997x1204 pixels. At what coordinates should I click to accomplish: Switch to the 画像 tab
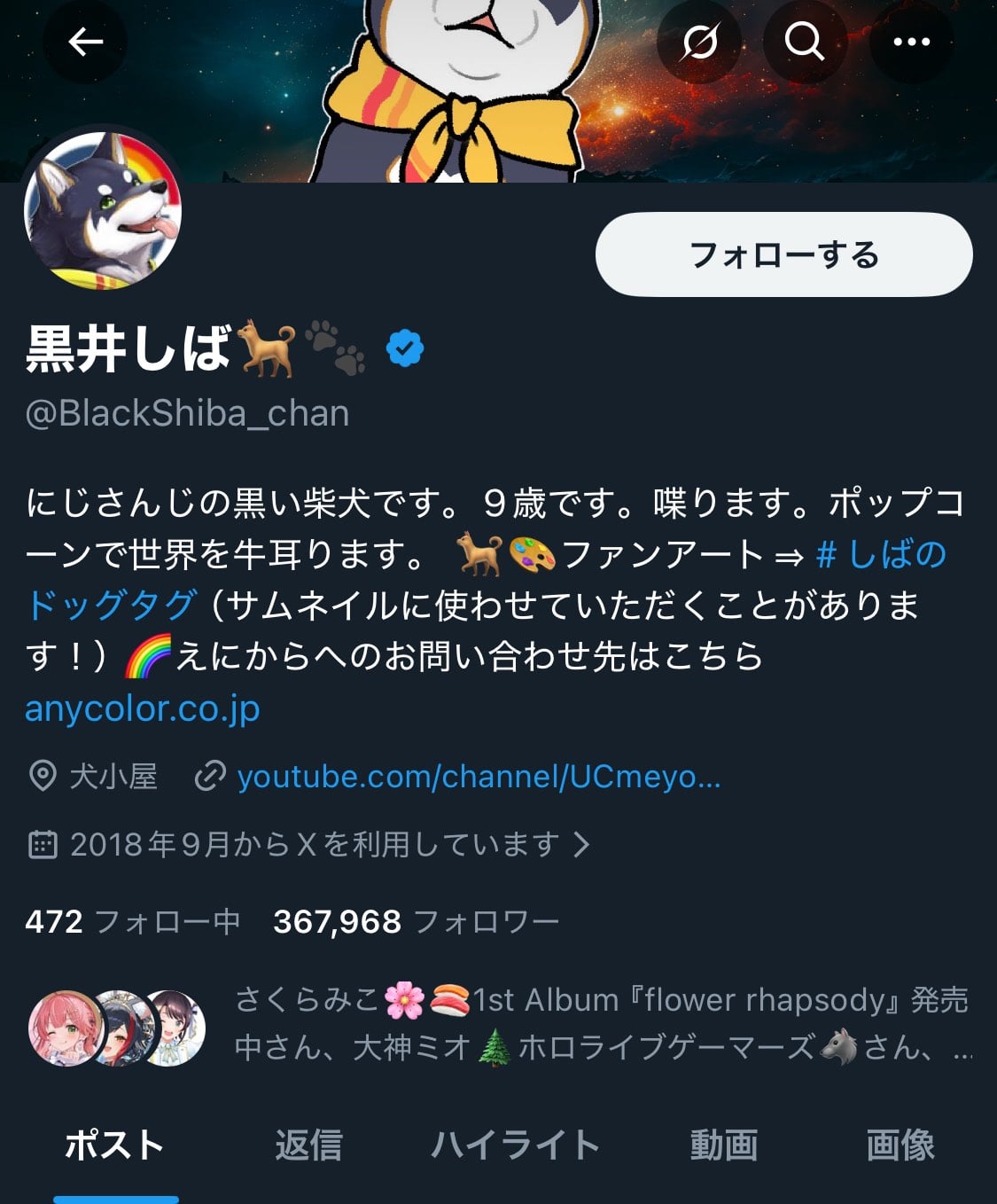click(900, 1145)
